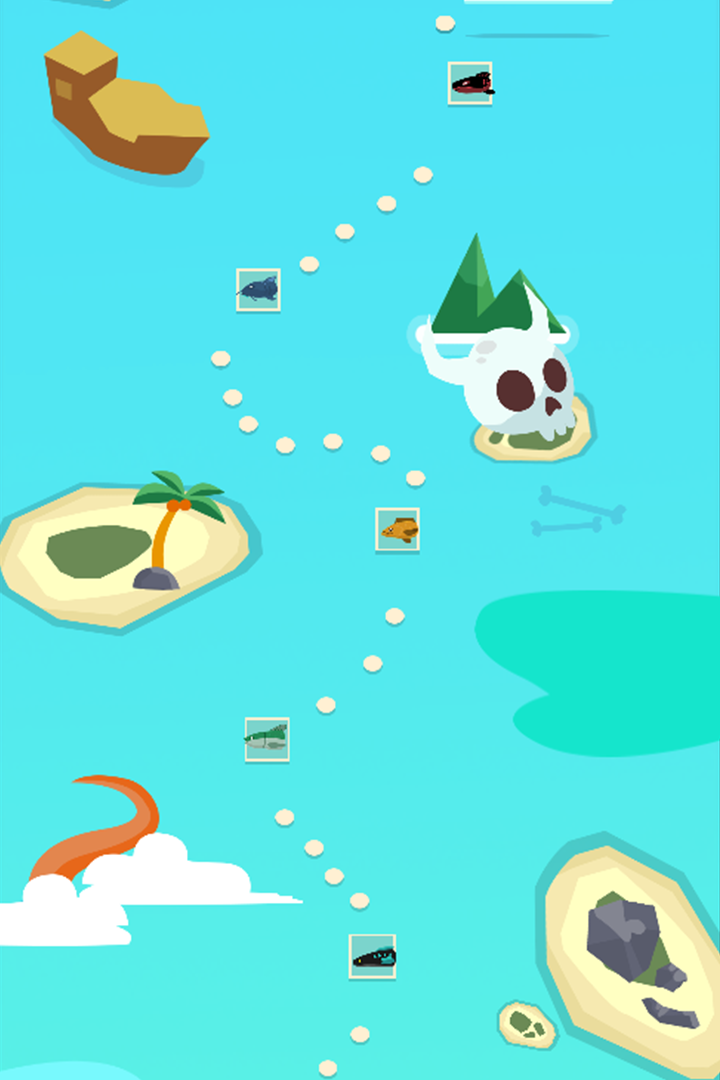Tap the orange fish tile
The height and width of the screenshot is (1080, 720).
coord(398,529)
